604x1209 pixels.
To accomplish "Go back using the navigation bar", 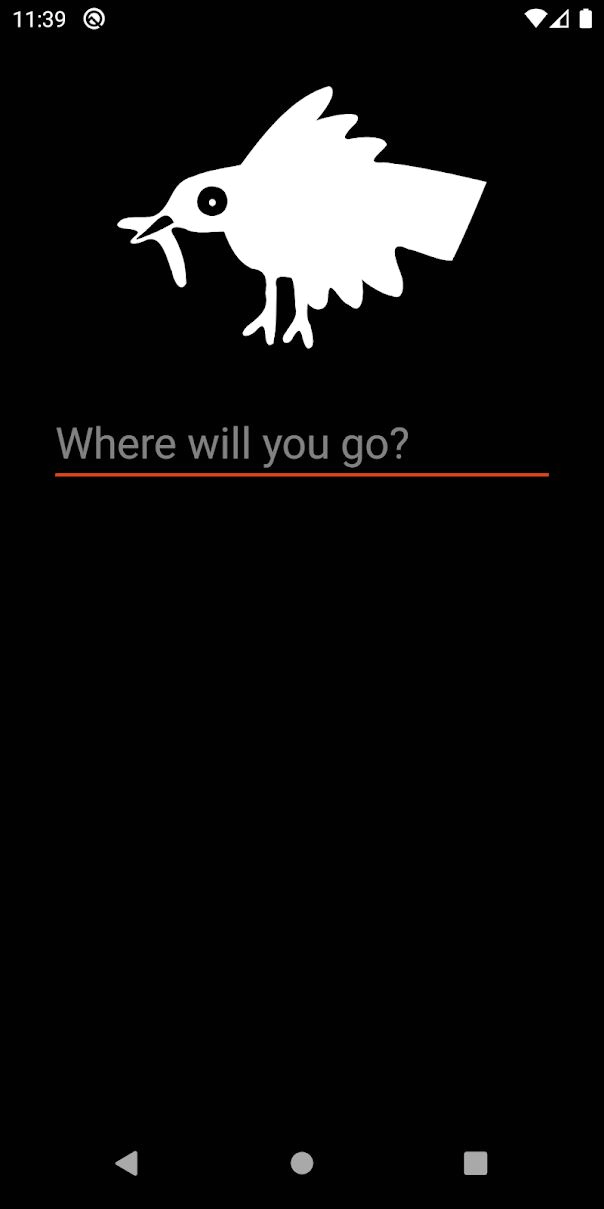I will click(x=127, y=1162).
